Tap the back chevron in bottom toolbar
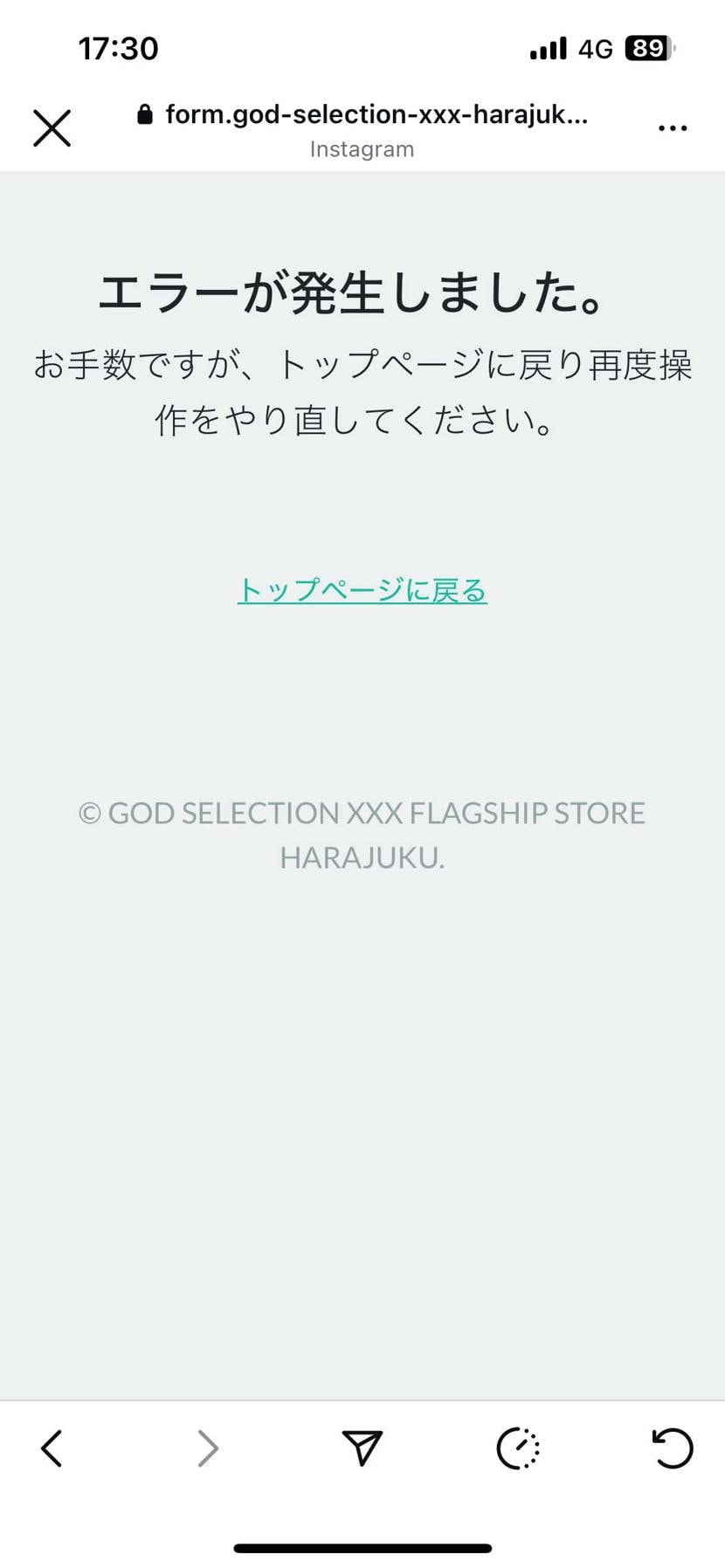 pyautogui.click(x=52, y=1448)
